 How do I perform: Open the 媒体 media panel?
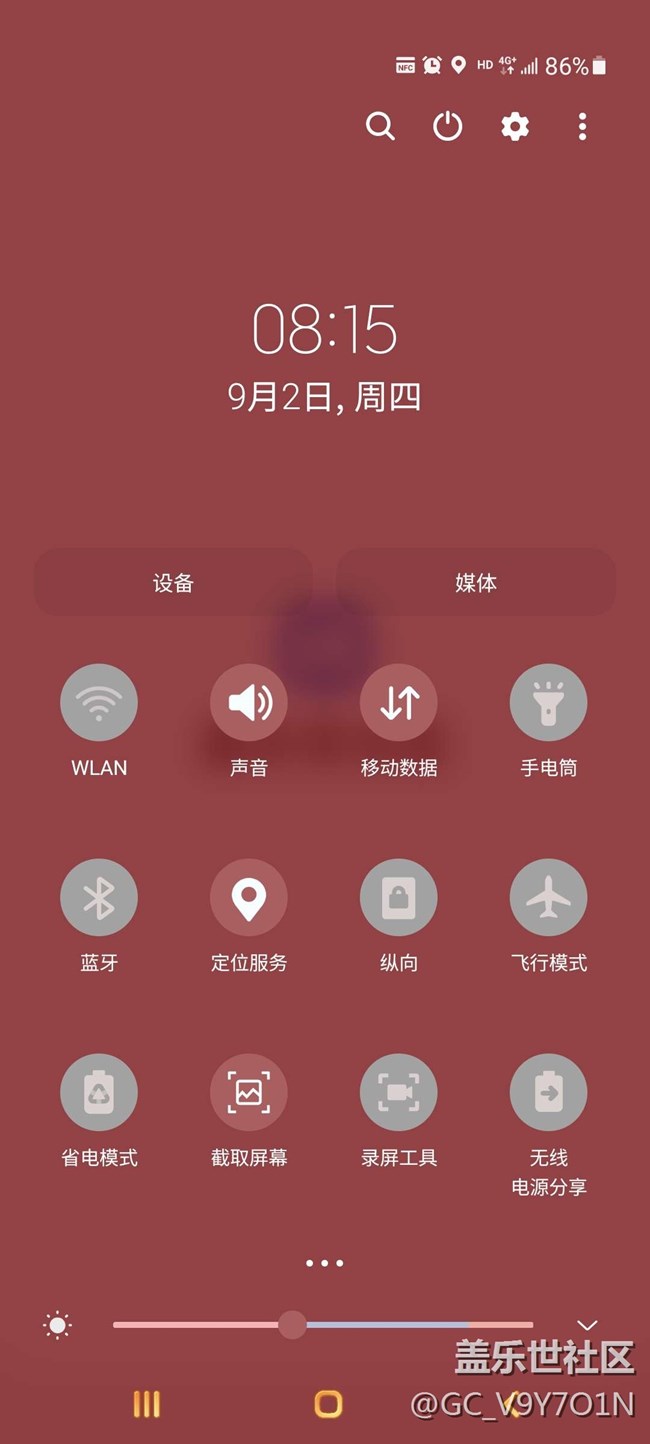pos(476,582)
